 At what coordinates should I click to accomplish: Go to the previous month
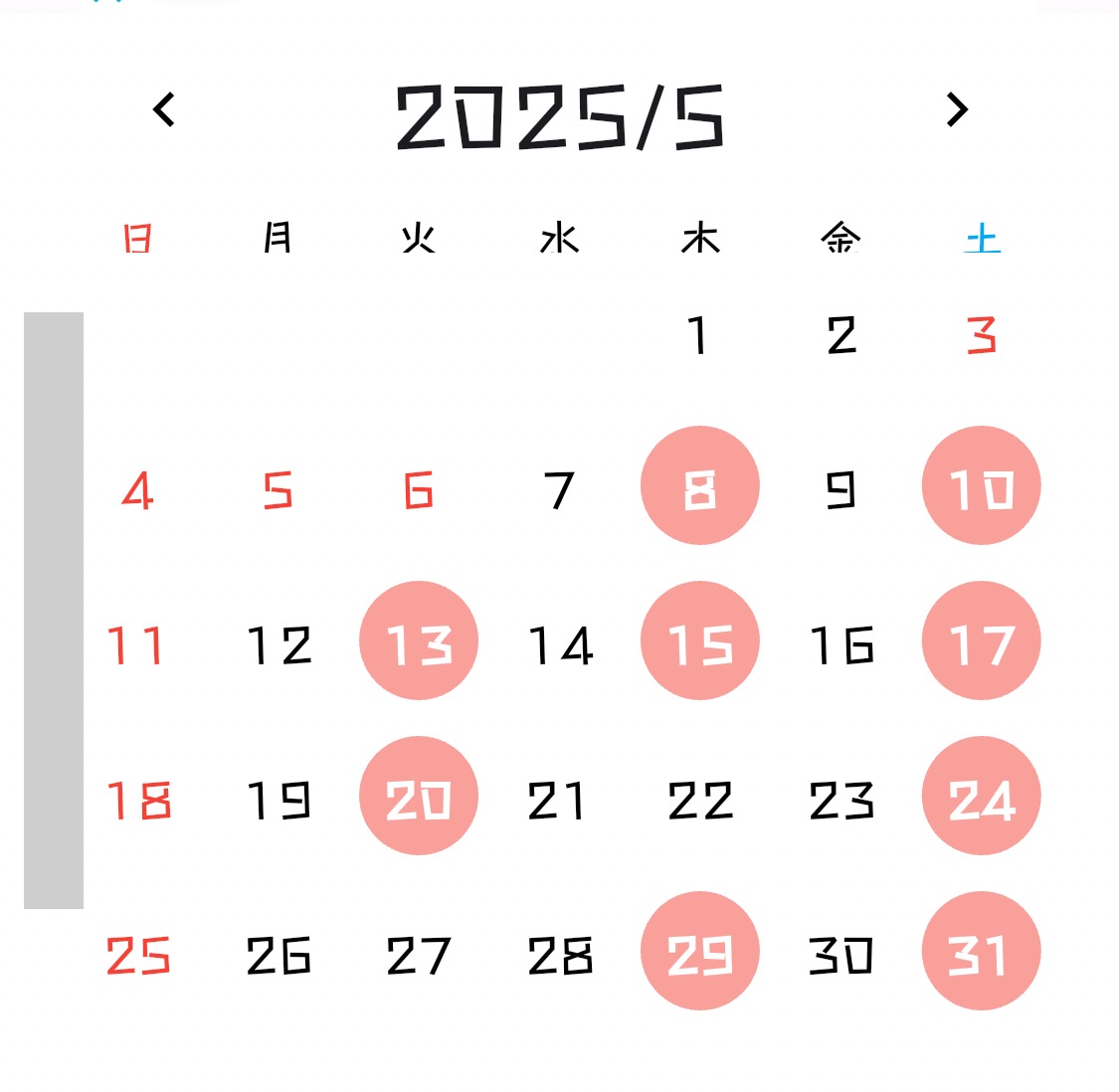[164, 109]
